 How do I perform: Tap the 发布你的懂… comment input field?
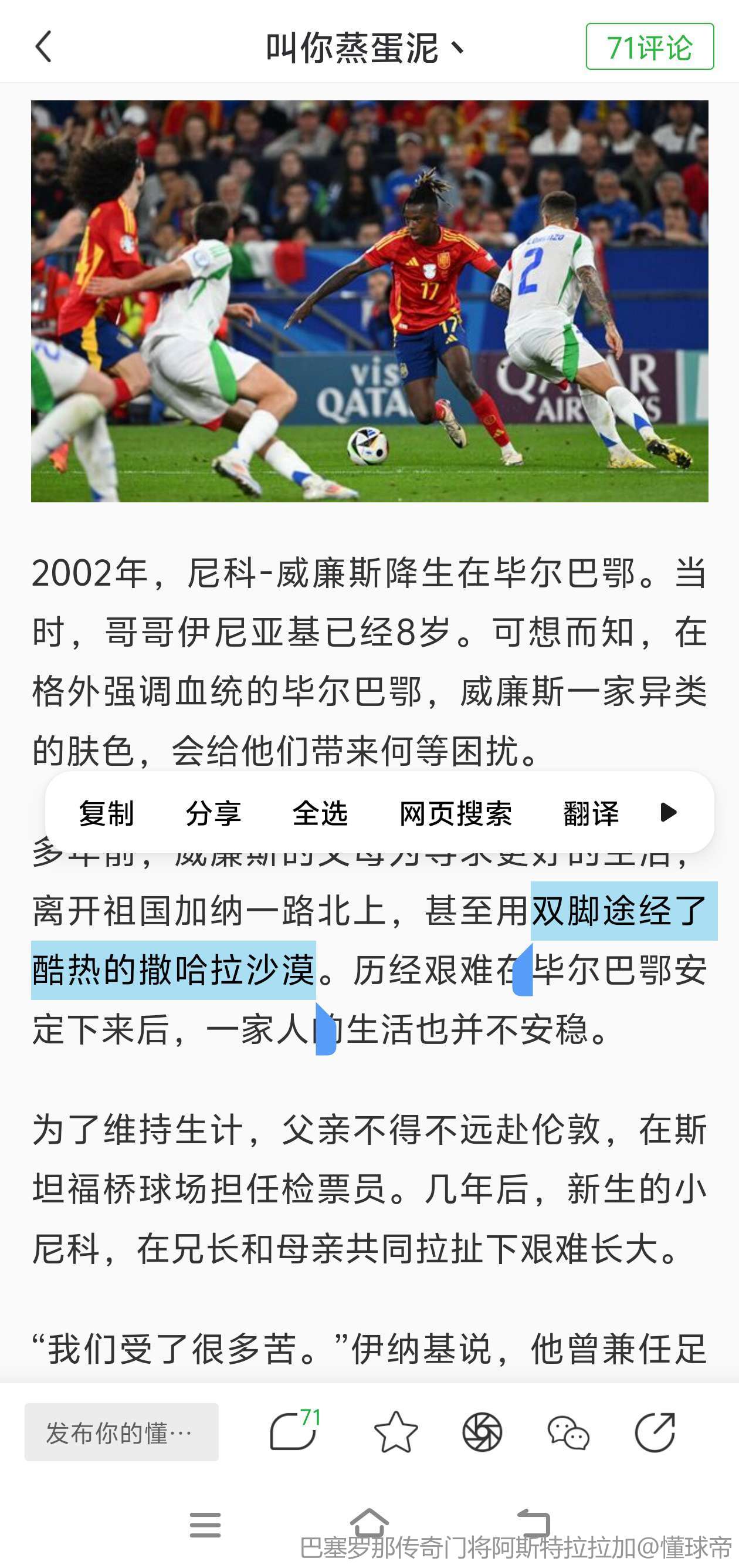coord(121,1432)
